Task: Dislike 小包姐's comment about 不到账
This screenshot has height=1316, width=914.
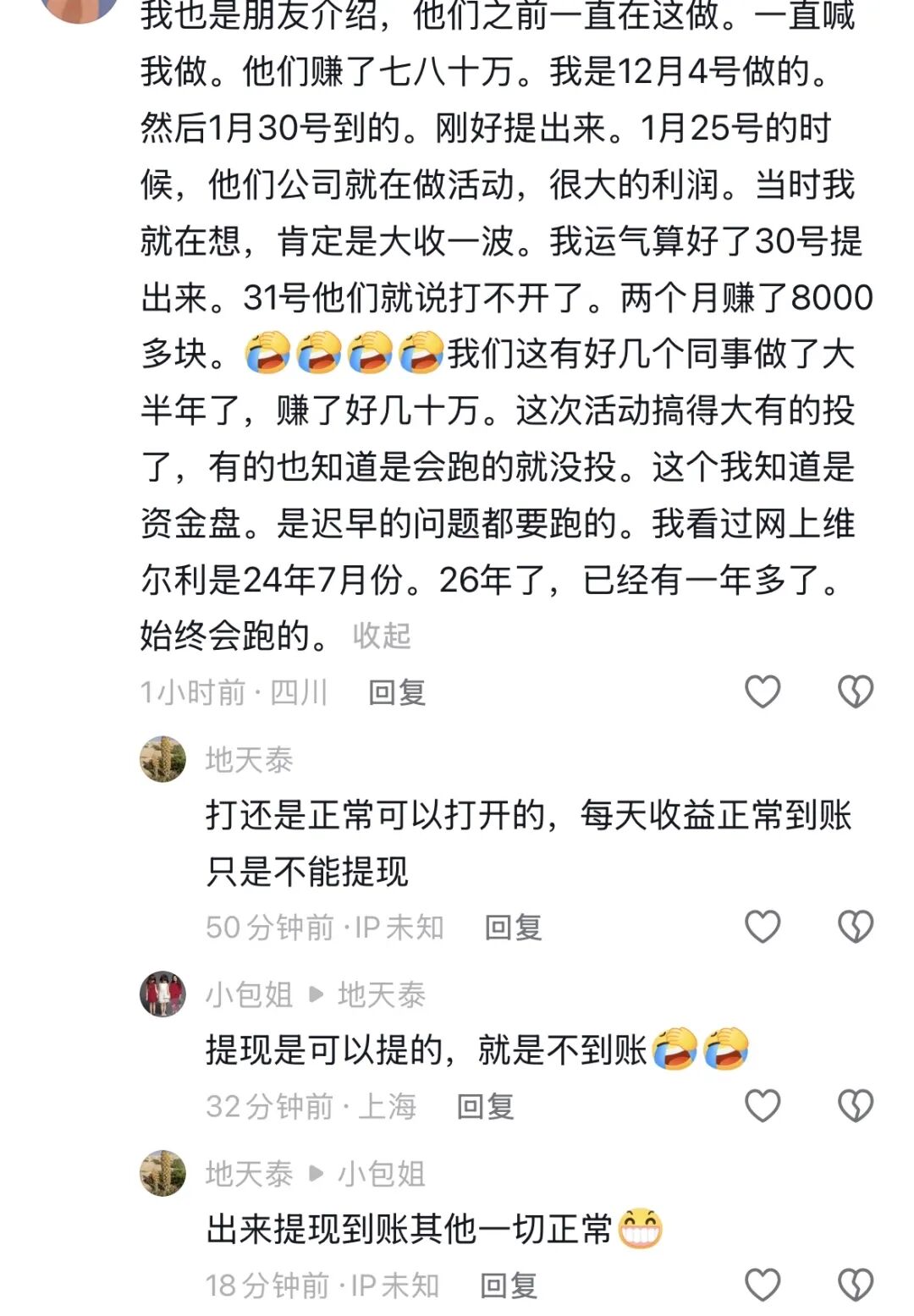Action: click(855, 1105)
